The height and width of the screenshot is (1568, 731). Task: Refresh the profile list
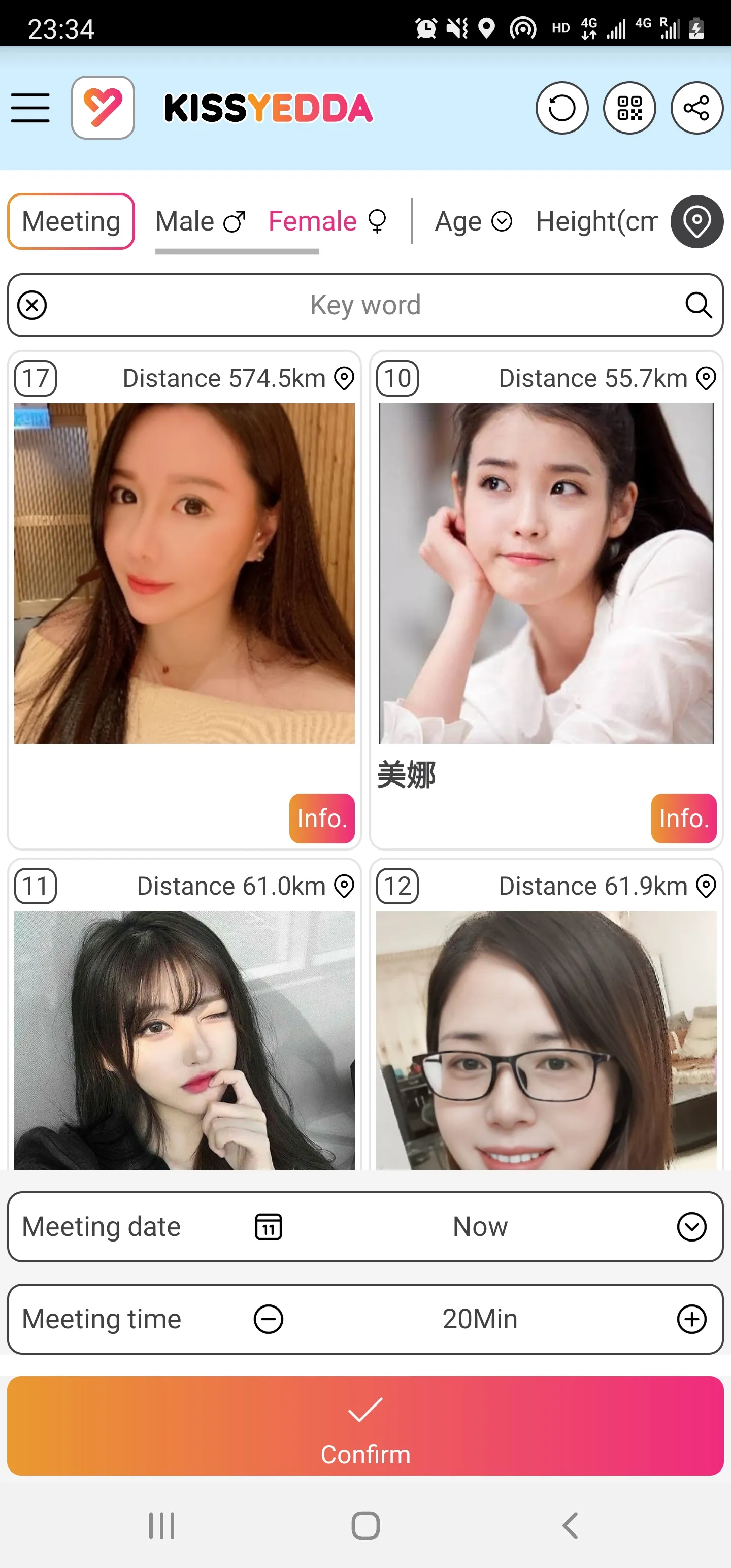click(562, 108)
